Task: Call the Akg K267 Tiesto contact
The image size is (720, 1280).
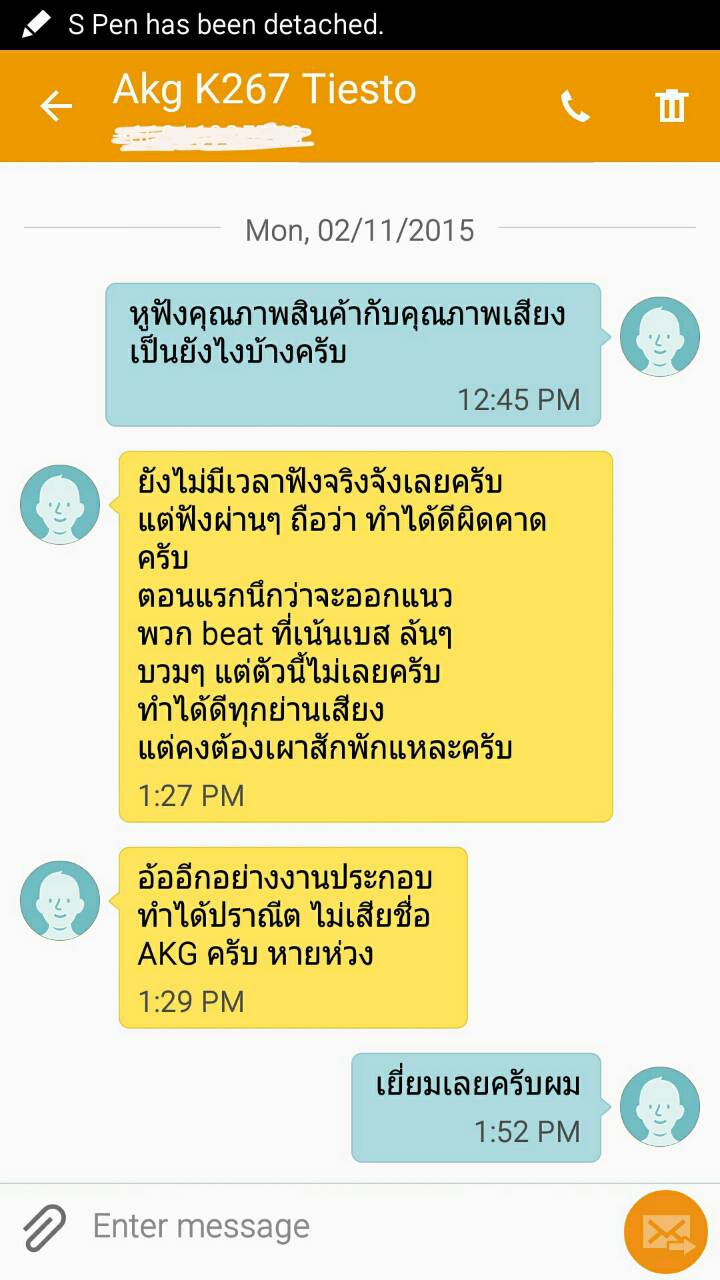Action: 575,106
